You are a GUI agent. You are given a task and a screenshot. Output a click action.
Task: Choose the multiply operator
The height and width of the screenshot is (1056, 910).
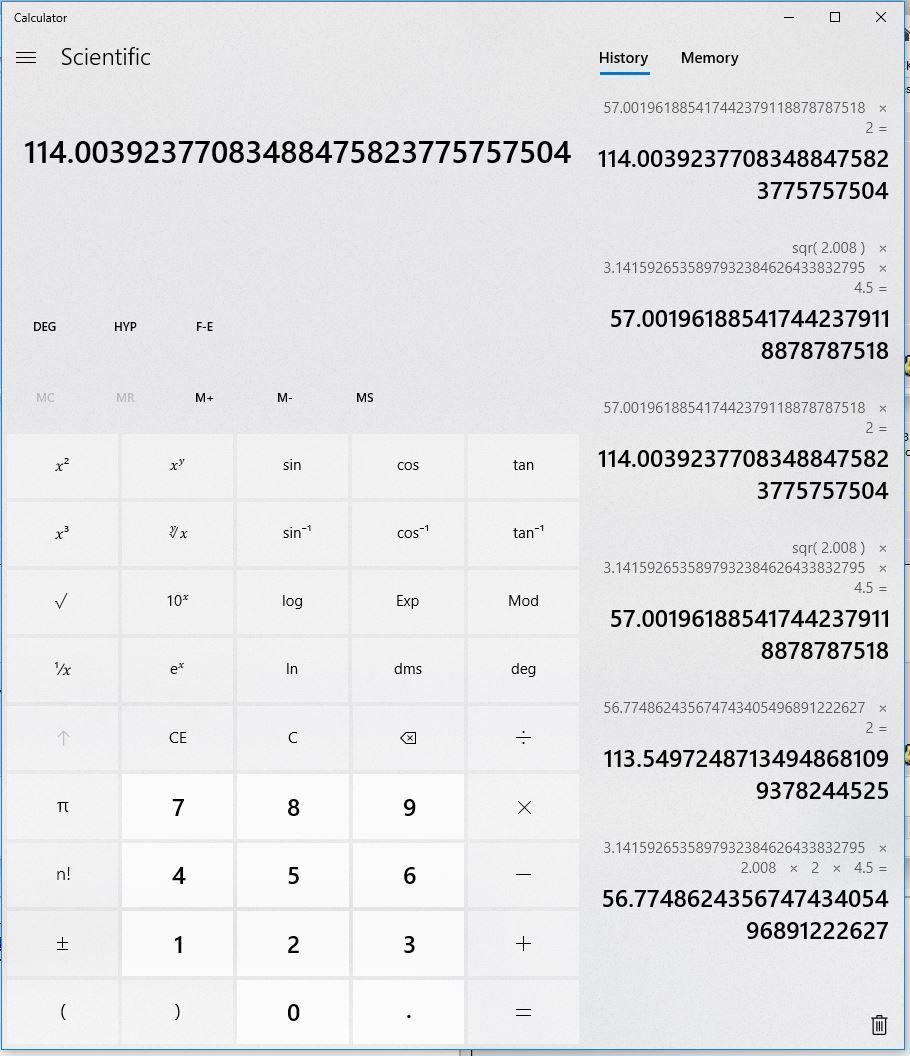[x=523, y=807]
